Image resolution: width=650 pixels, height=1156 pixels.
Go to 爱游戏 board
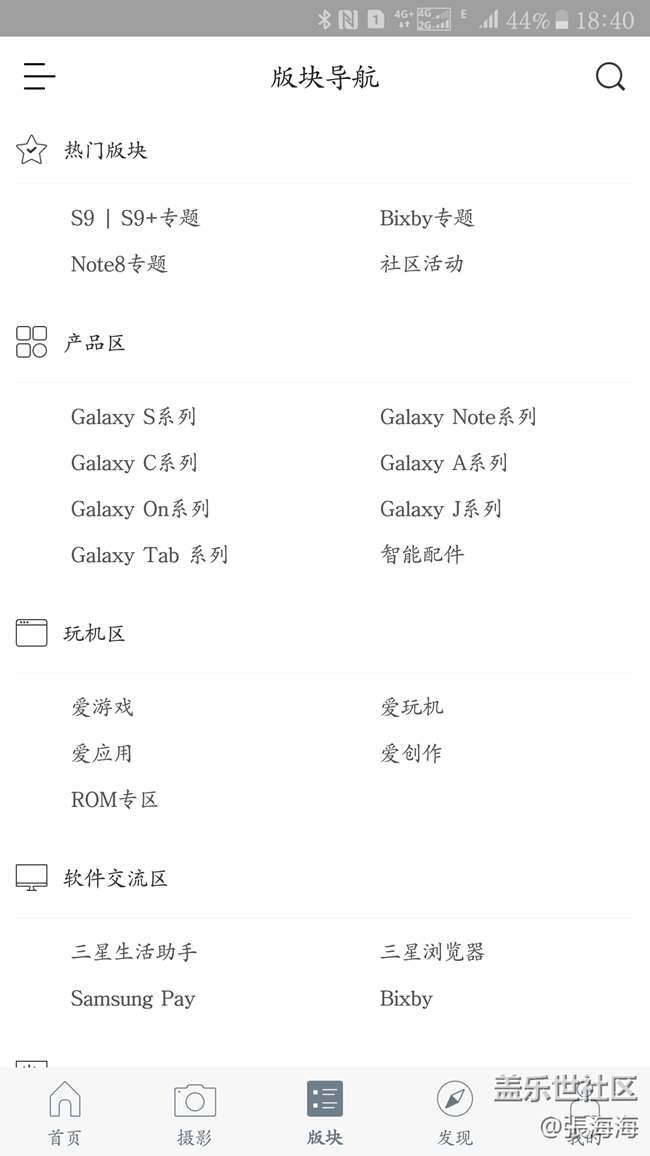point(102,708)
